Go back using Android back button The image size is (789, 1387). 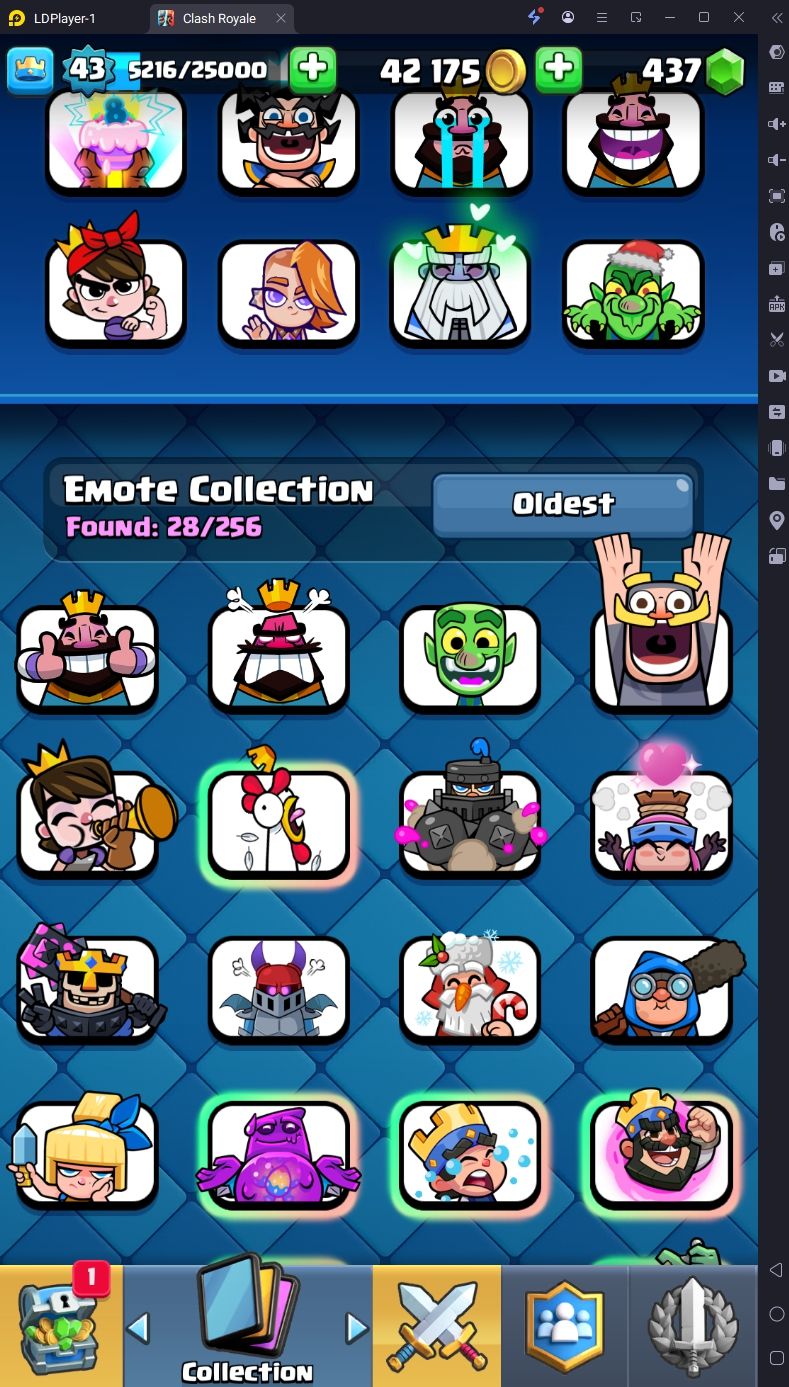point(776,1270)
